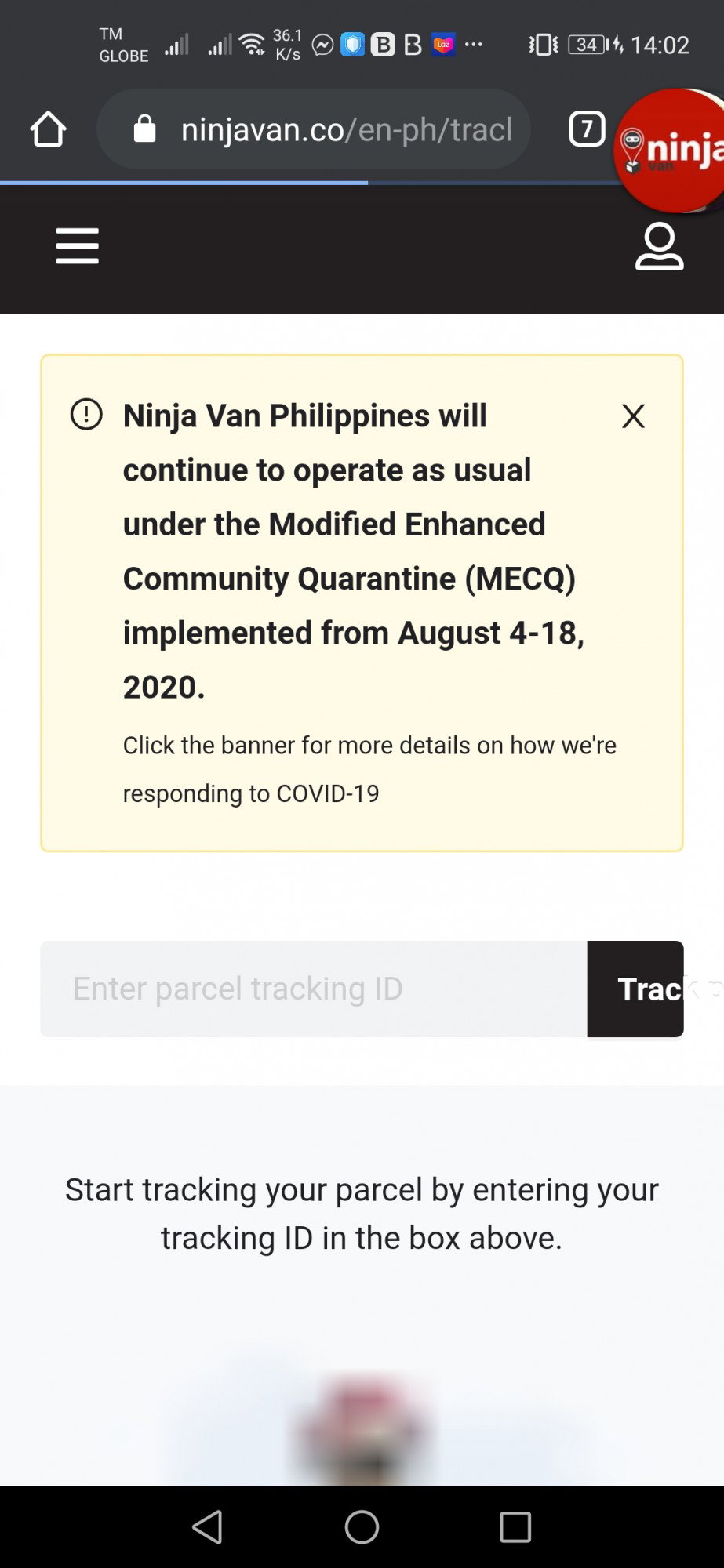Screen dimensions: 724x1568
Task: Dismiss the MECQ notice banner
Action: coord(633,416)
